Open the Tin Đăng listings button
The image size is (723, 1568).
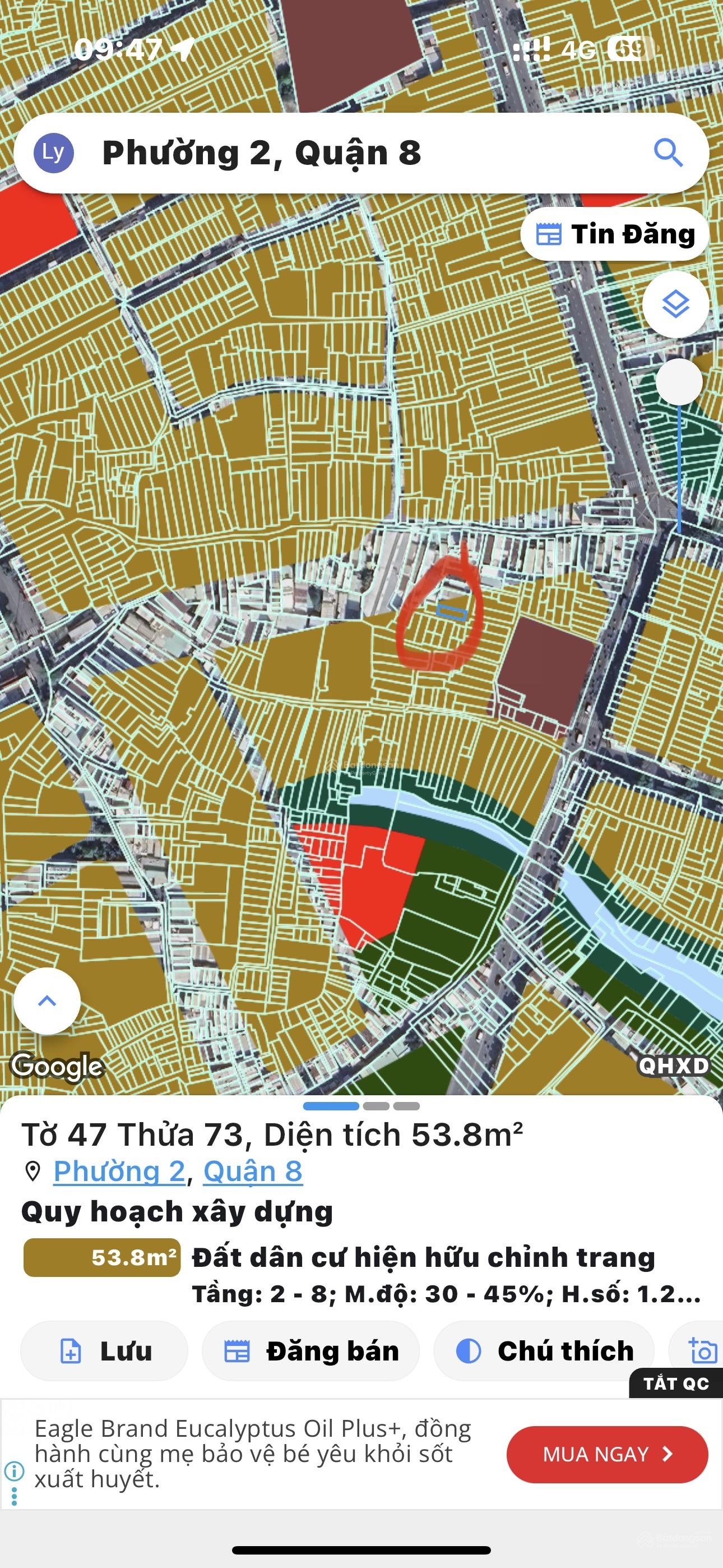pyautogui.click(x=615, y=234)
